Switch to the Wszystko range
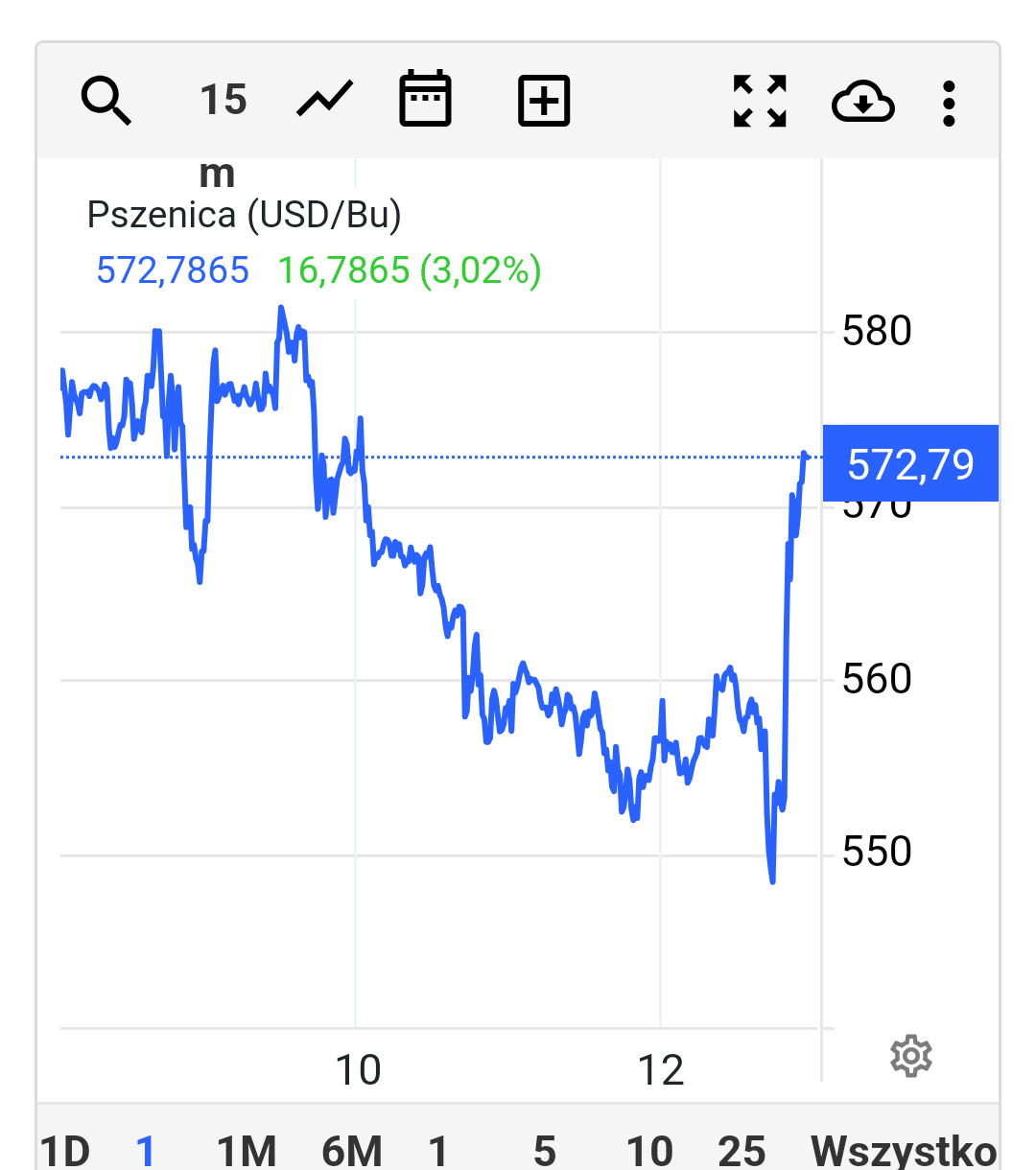Viewport: 1036px width, 1170px height. click(x=903, y=1150)
